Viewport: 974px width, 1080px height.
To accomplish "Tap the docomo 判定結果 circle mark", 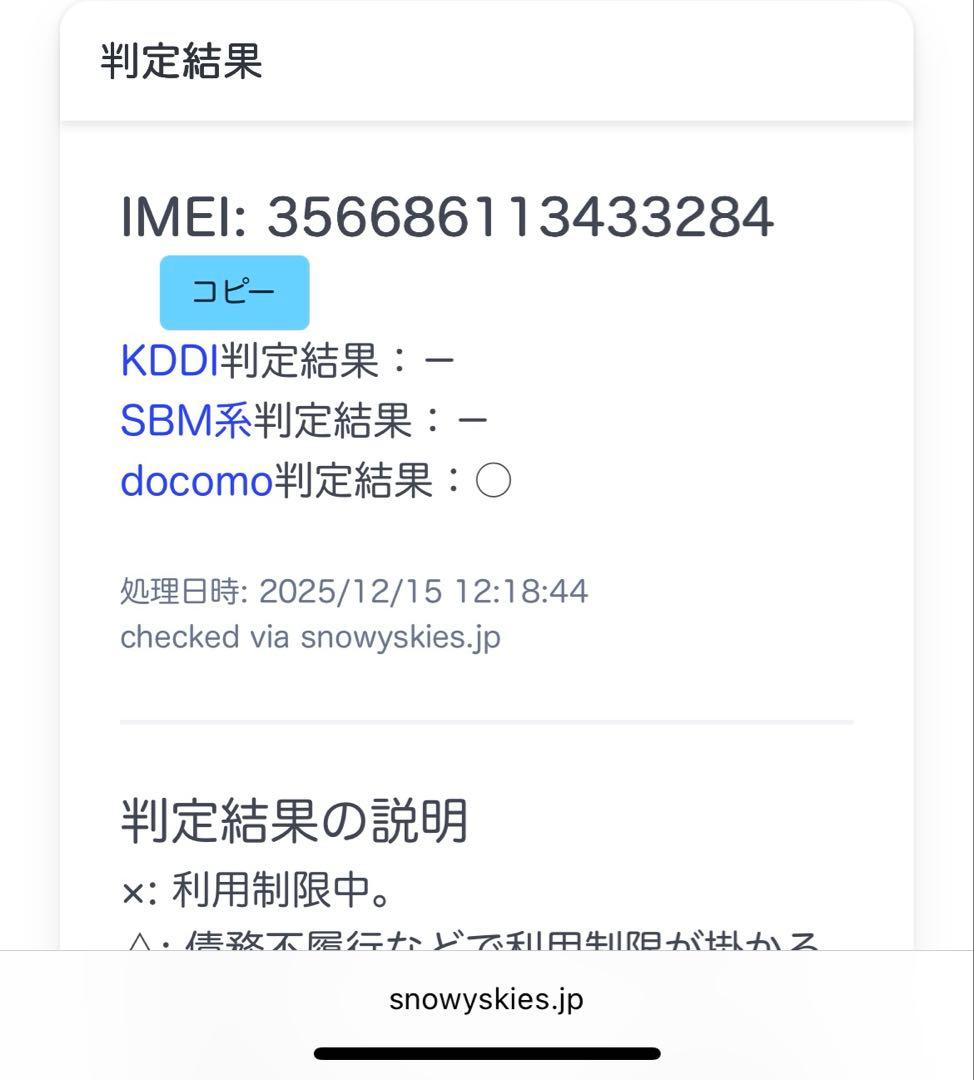I will click(496, 480).
